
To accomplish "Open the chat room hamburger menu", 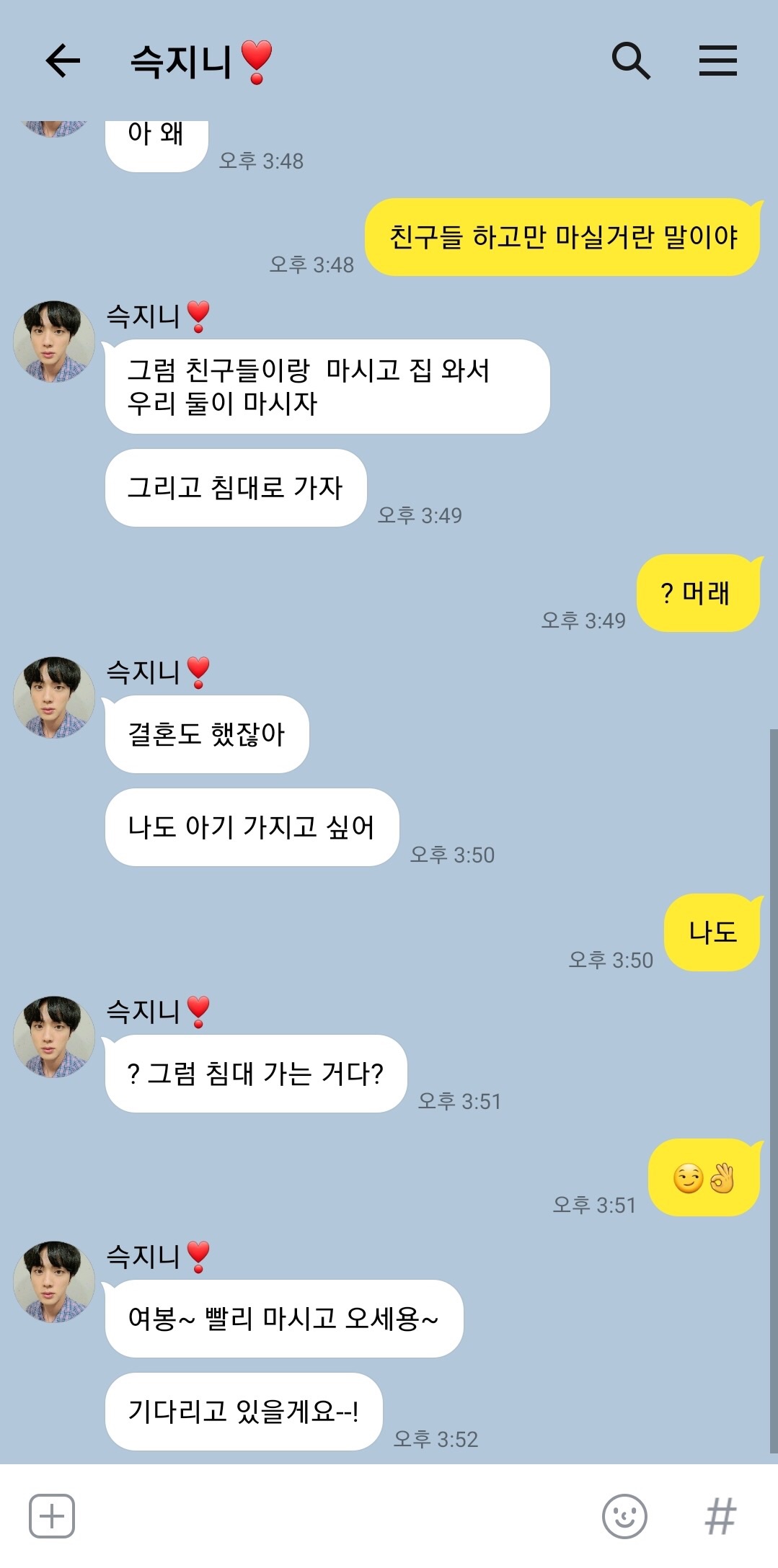I will (717, 61).
